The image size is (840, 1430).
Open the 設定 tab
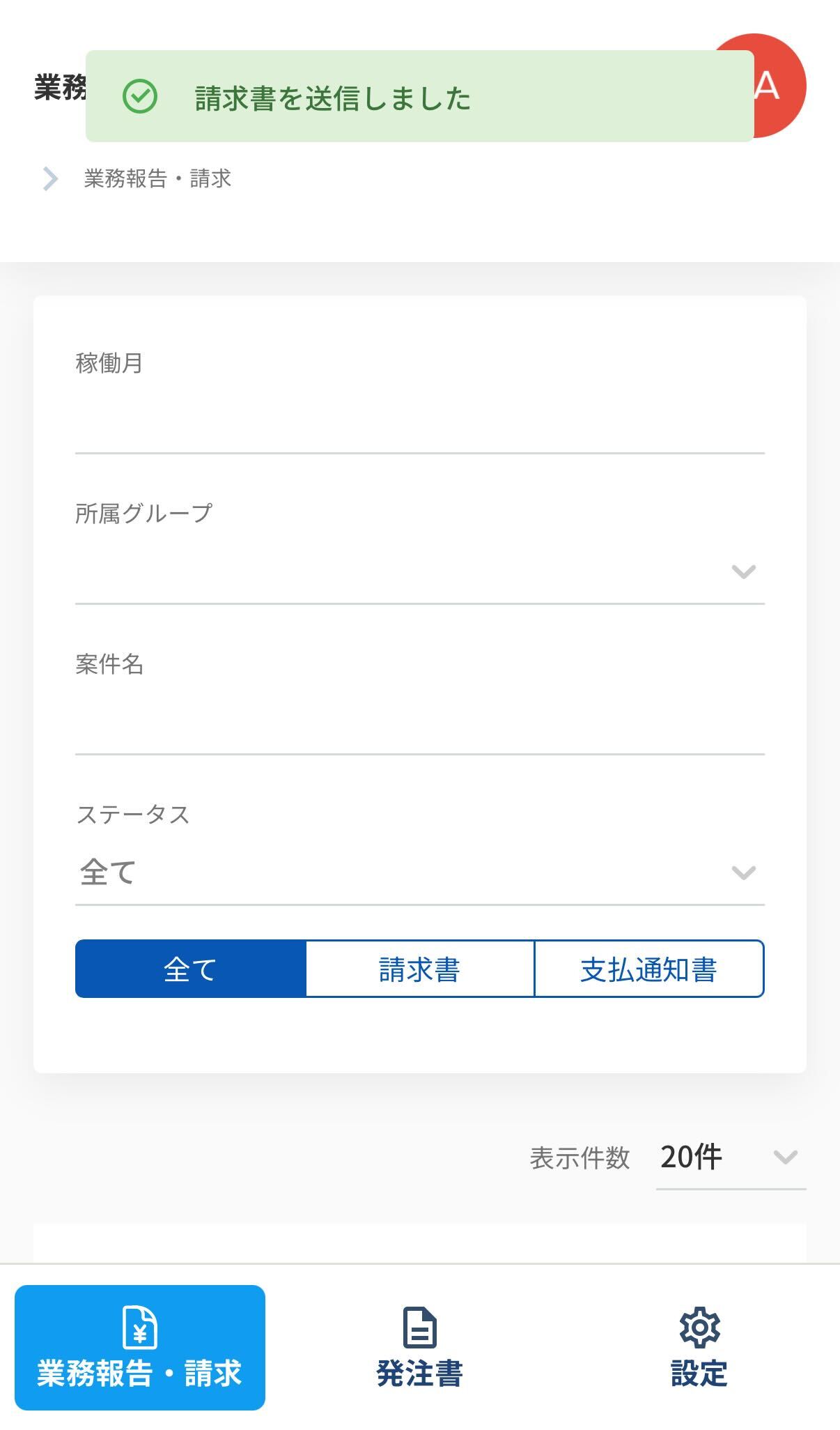tap(699, 1348)
